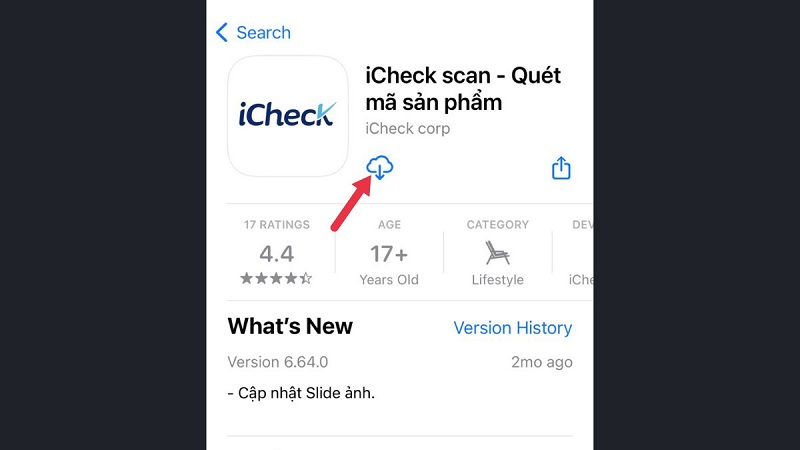The image size is (800, 450).
Task: Go back to Search
Action: pos(253,33)
